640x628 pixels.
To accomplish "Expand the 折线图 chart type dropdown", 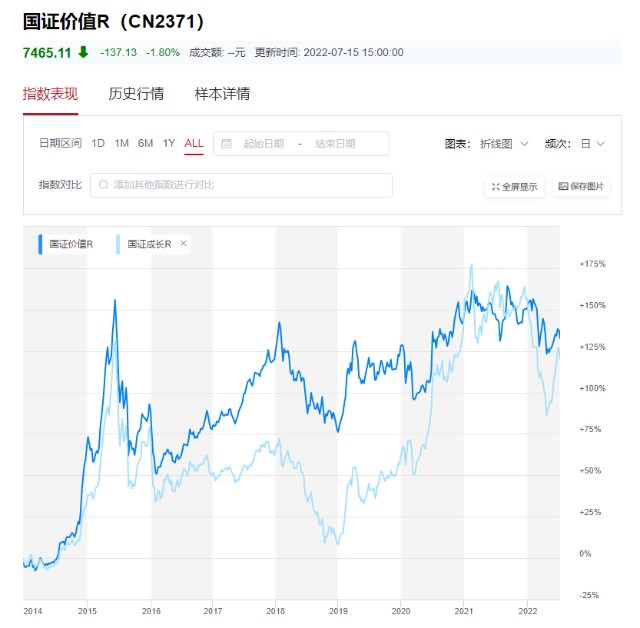I will tap(504, 144).
